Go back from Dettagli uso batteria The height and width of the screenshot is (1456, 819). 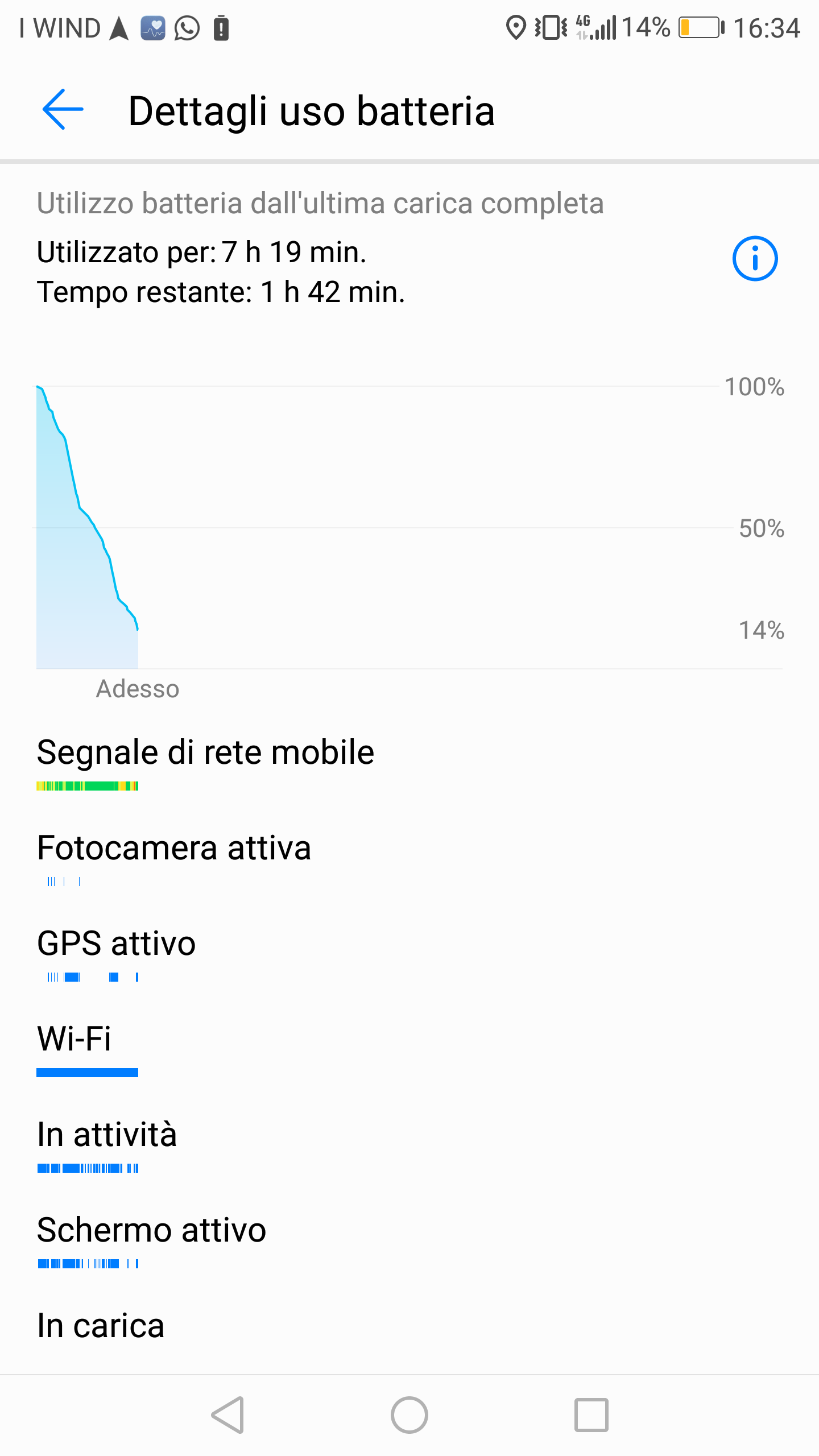point(63,109)
